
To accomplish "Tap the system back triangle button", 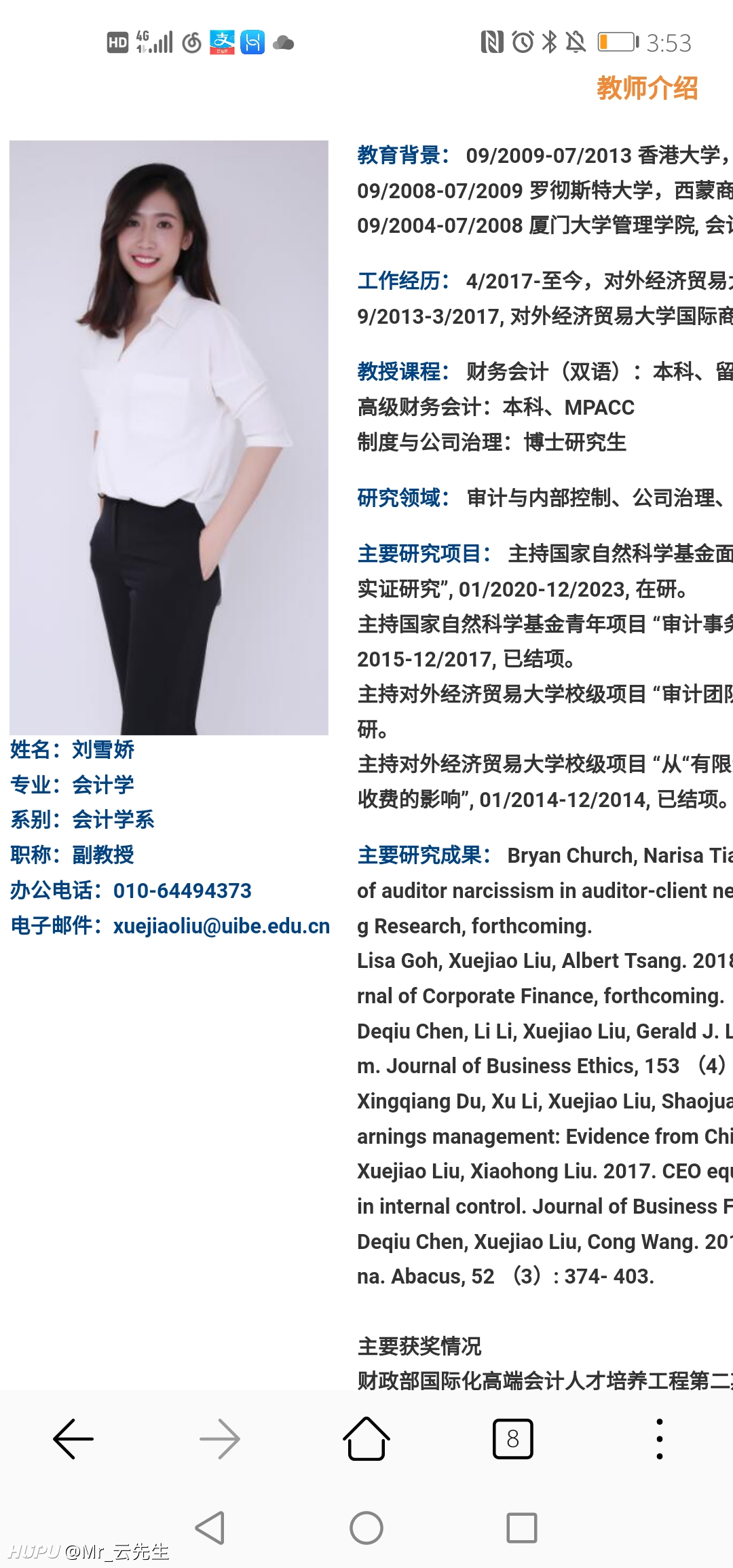I will pyautogui.click(x=210, y=1528).
